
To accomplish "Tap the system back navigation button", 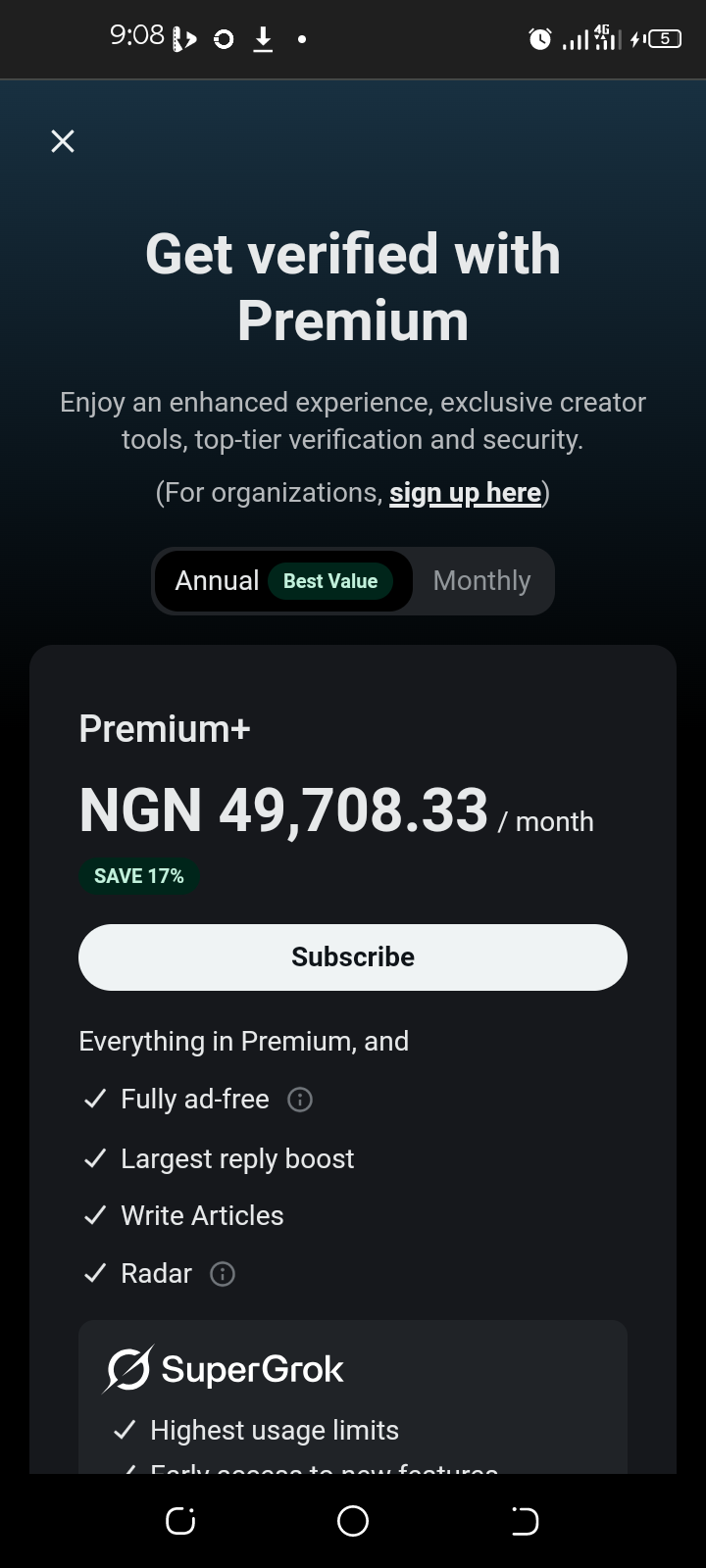I will pos(525,1521).
